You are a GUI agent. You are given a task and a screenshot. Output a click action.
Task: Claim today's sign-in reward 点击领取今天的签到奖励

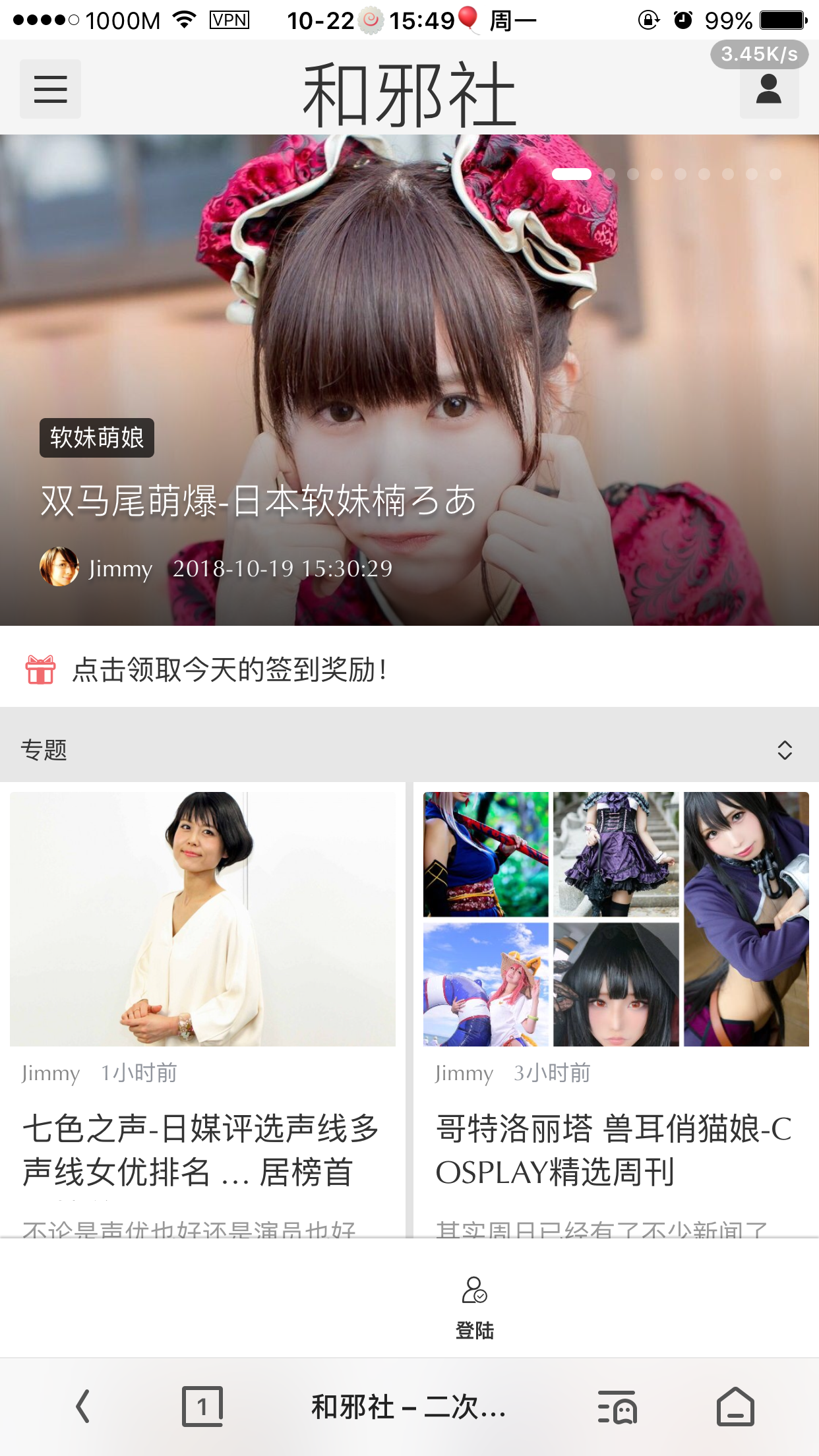tap(228, 669)
